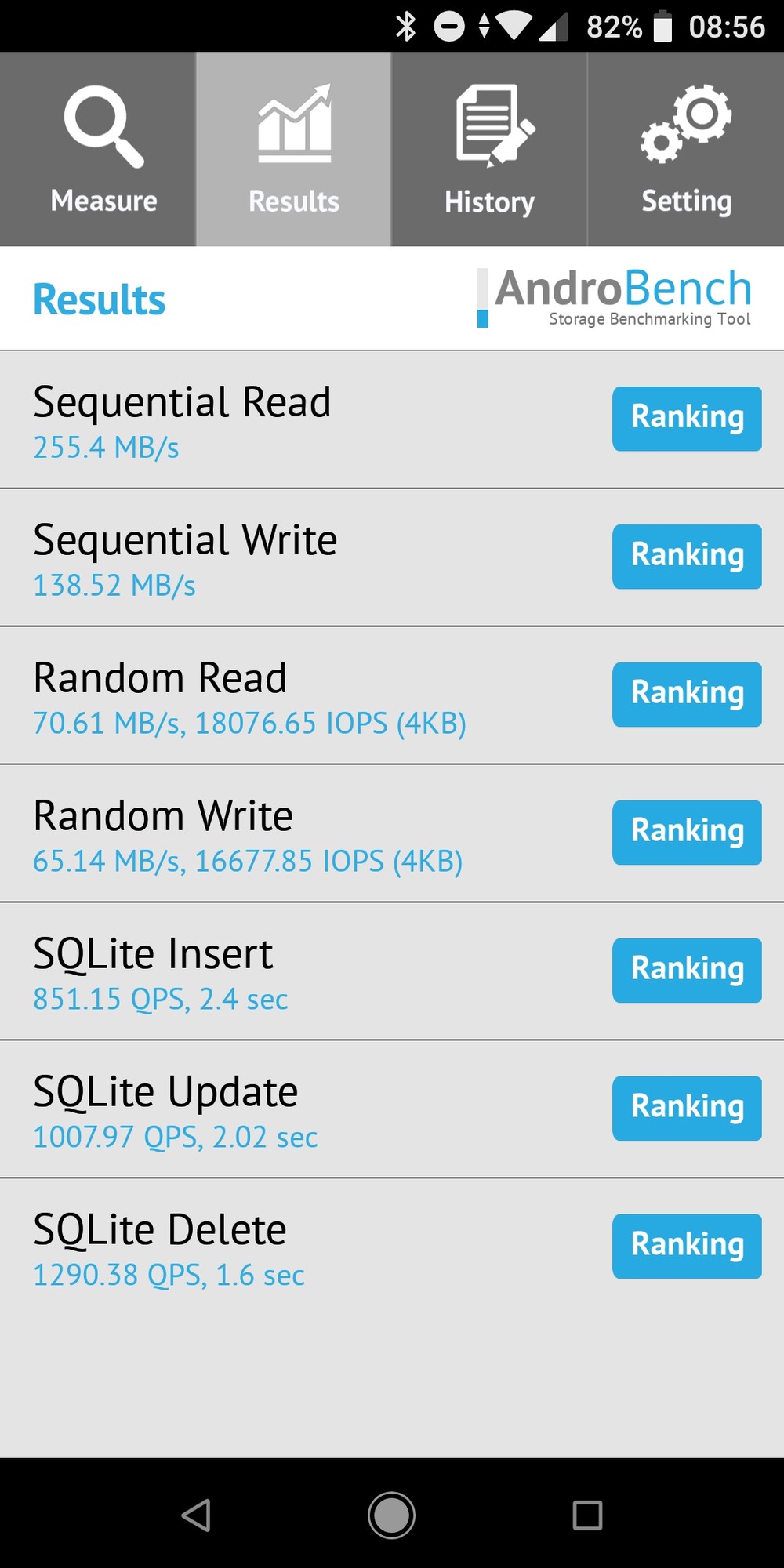The image size is (784, 1568).
Task: View ranking for Sequential Read
Action: (687, 419)
